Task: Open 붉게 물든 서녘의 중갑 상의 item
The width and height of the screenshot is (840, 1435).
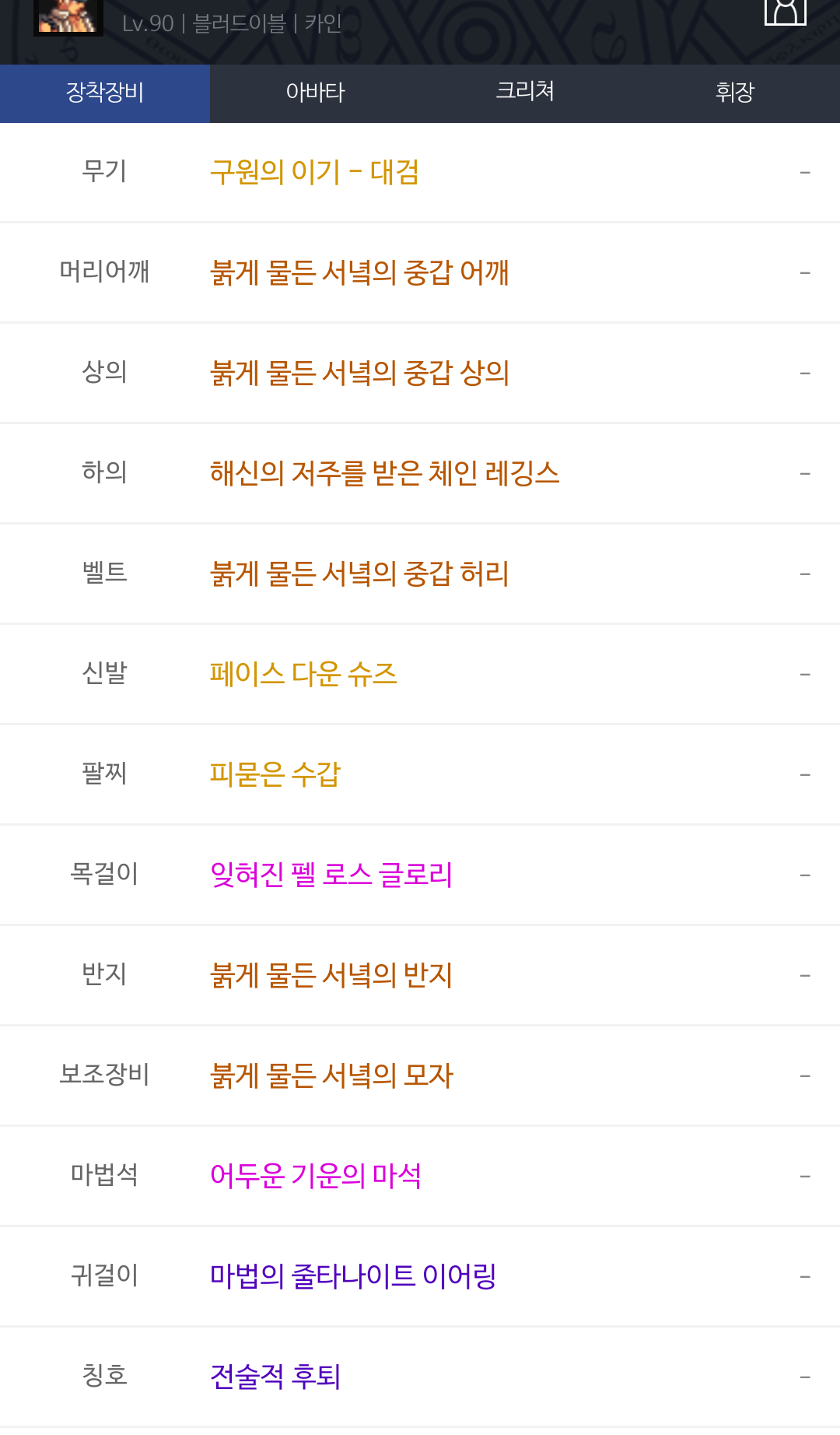Action: [x=359, y=373]
